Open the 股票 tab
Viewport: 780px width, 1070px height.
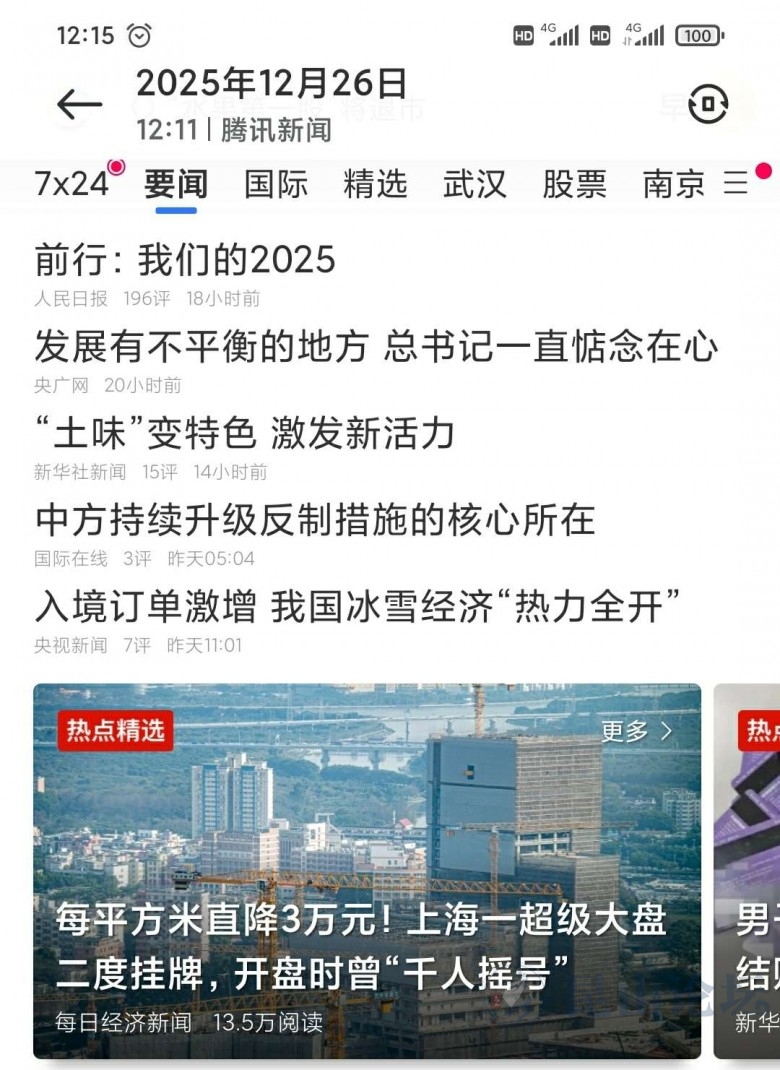(x=575, y=184)
